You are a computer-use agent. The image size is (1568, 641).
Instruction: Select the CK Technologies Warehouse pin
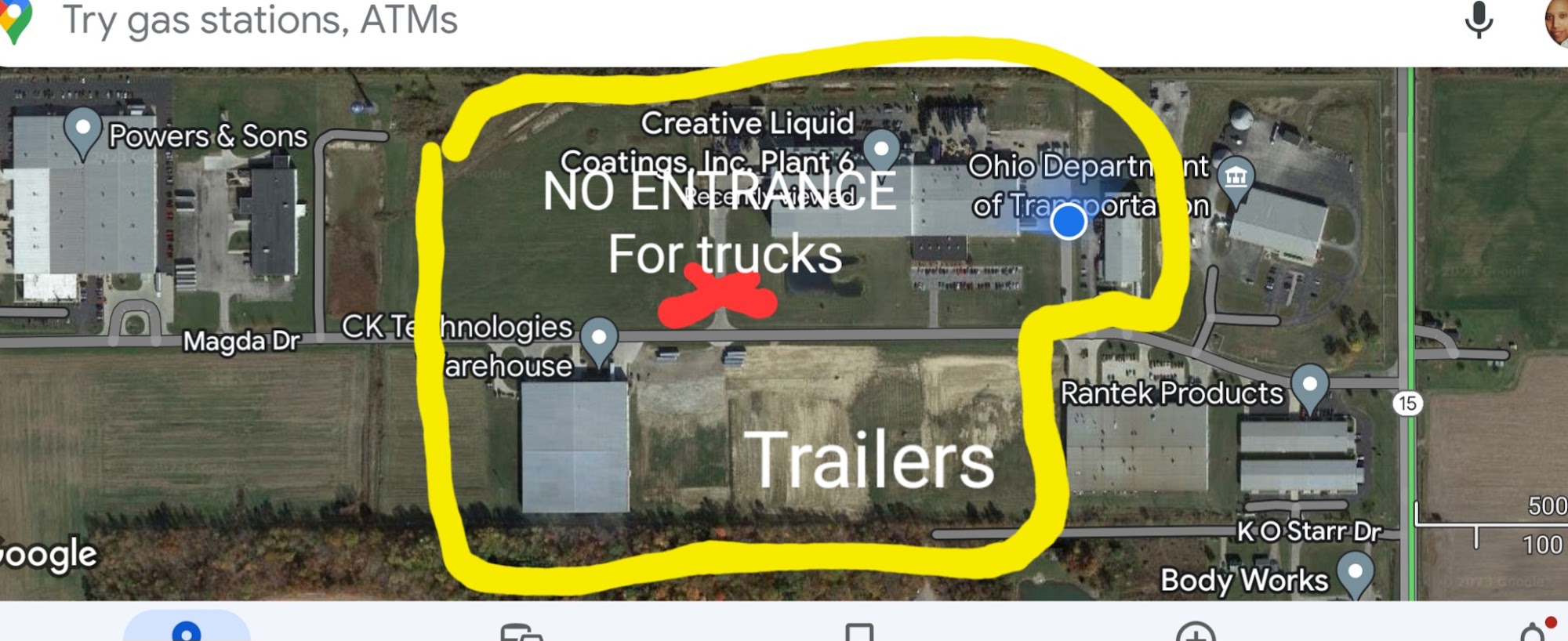tap(599, 339)
